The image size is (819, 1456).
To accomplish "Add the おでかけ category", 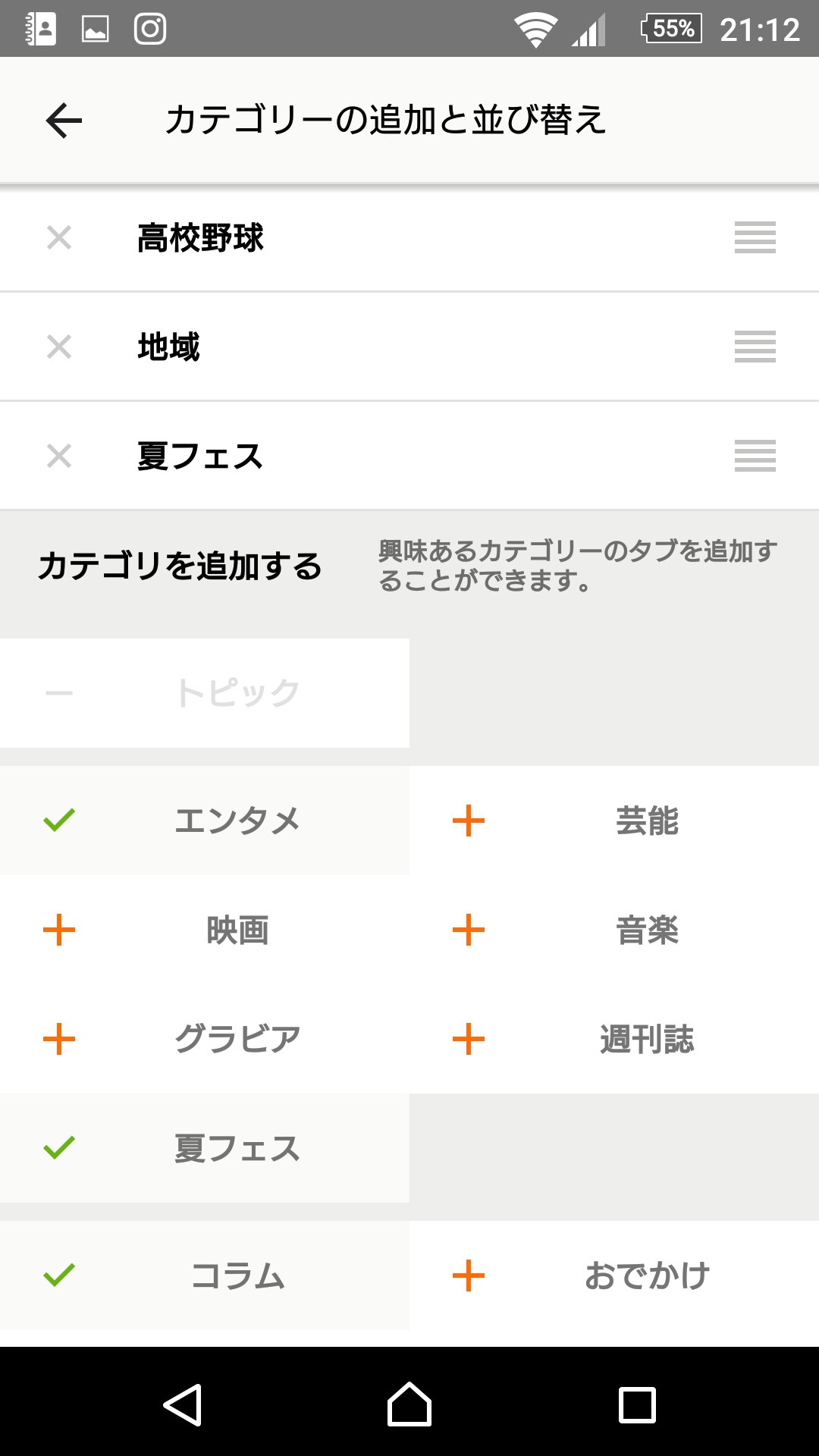I will pyautogui.click(x=469, y=1276).
